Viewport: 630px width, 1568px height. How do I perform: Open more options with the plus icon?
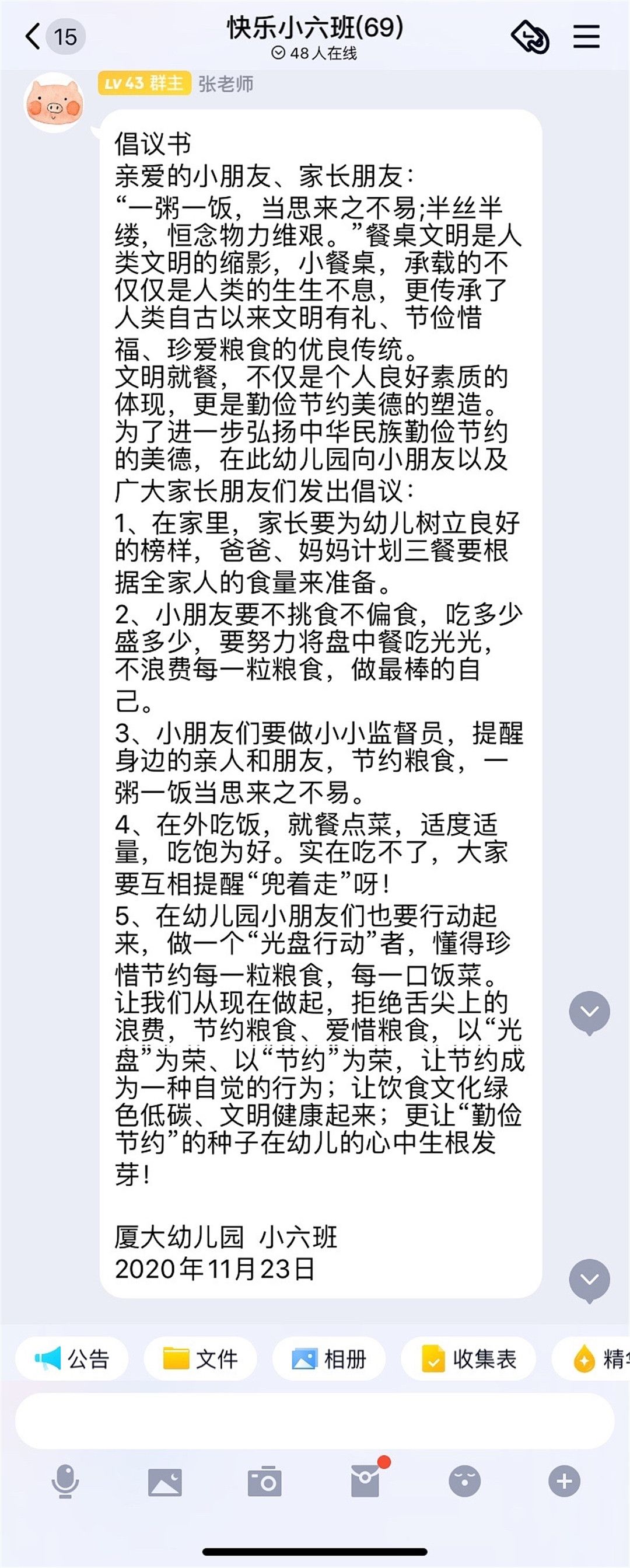(564, 1481)
